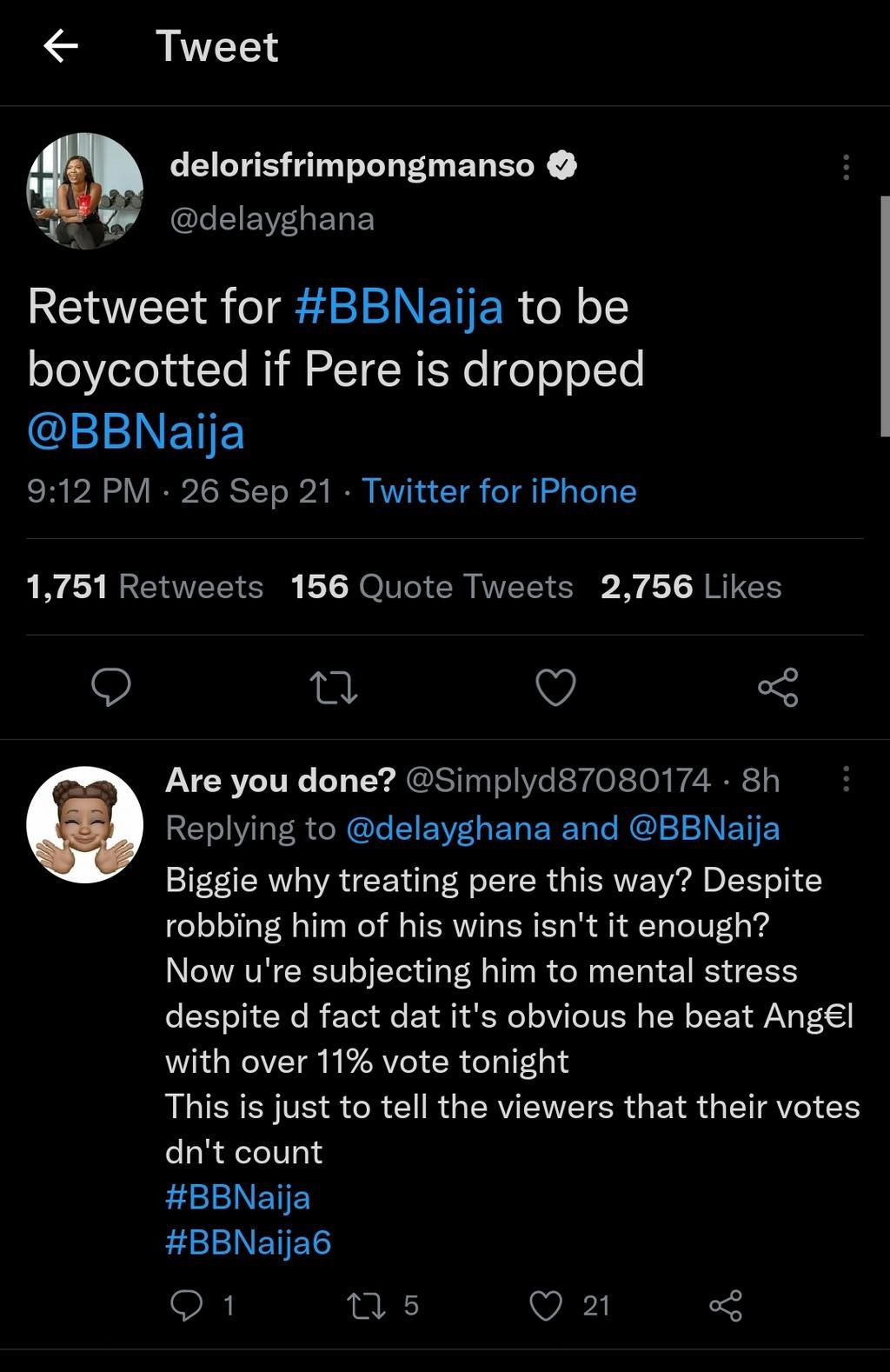Click the verified badge next to delorisfrimpongmanso
The height and width of the screenshot is (1372, 890).
tap(563, 163)
